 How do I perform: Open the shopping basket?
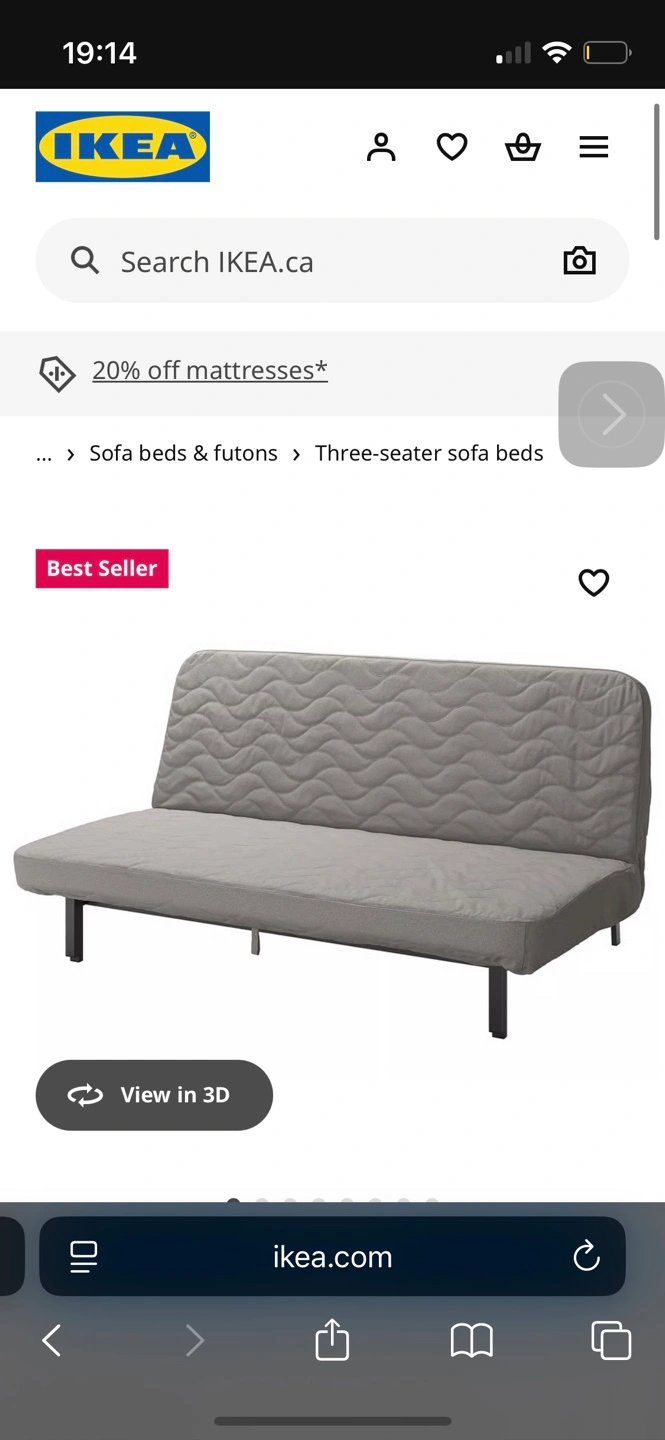(523, 147)
